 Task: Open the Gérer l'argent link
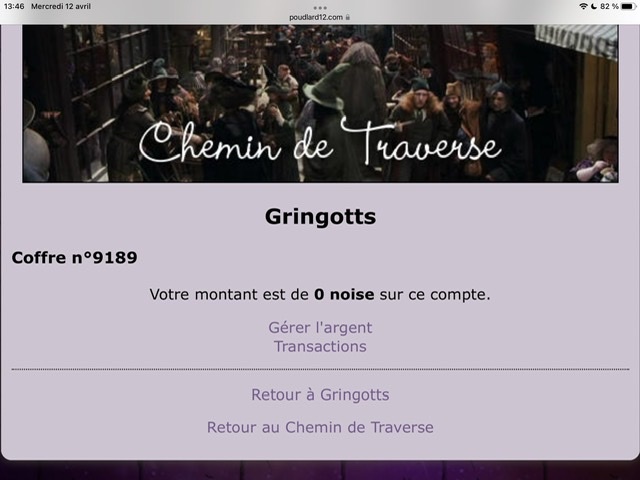coord(320,327)
